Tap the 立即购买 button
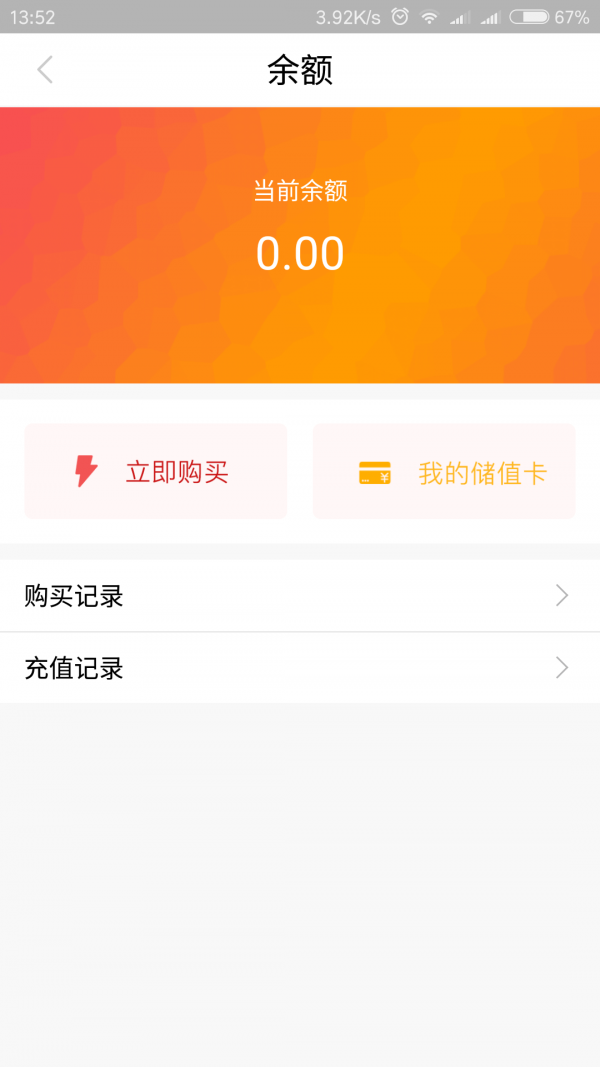The width and height of the screenshot is (600, 1067). click(156, 472)
